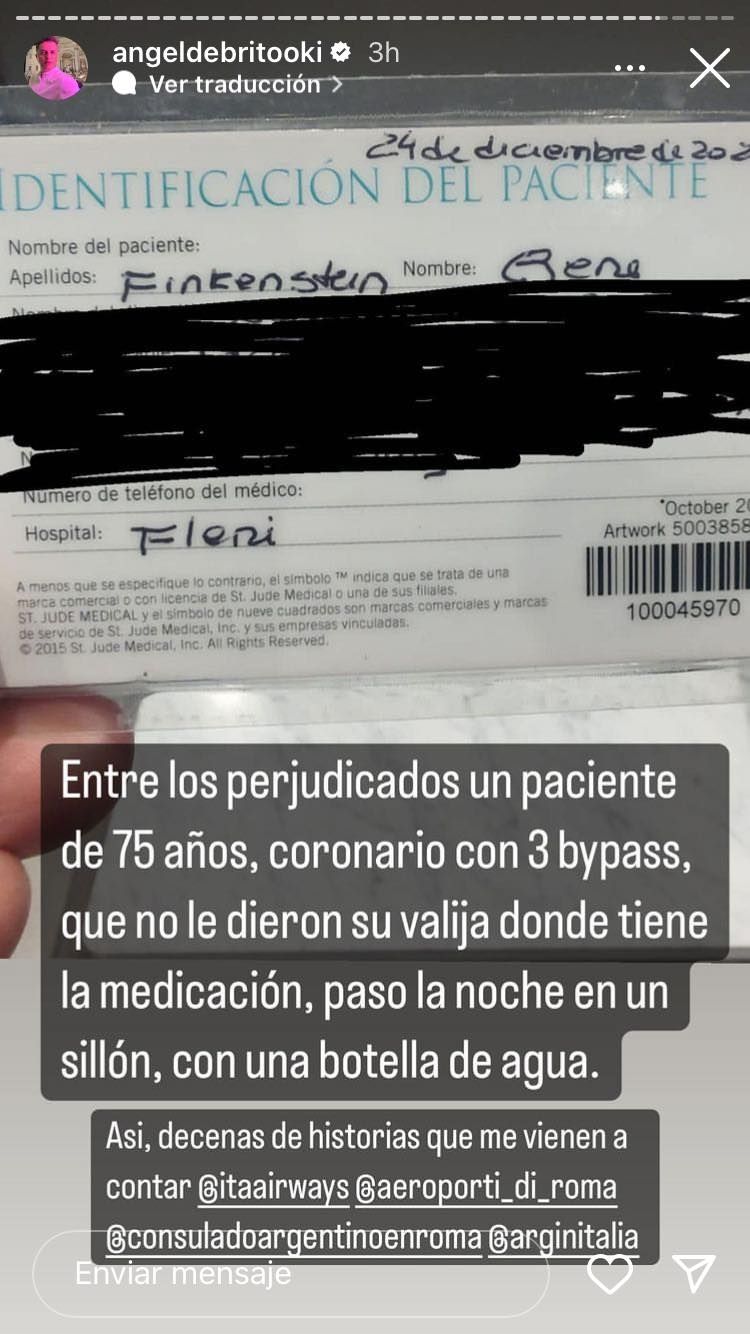750x1334 pixels.
Task: Open the @aeroporti_di_roma mention
Action: pos(487,1187)
